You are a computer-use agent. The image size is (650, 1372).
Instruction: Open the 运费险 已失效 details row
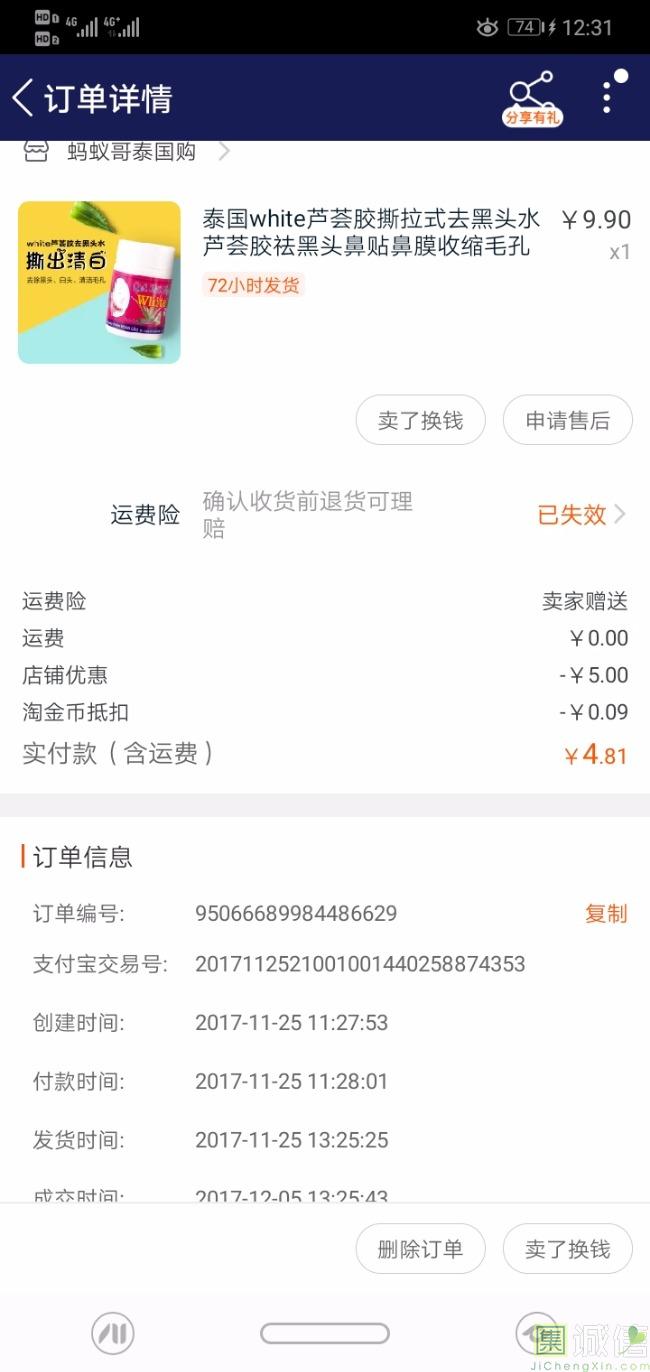click(x=581, y=514)
